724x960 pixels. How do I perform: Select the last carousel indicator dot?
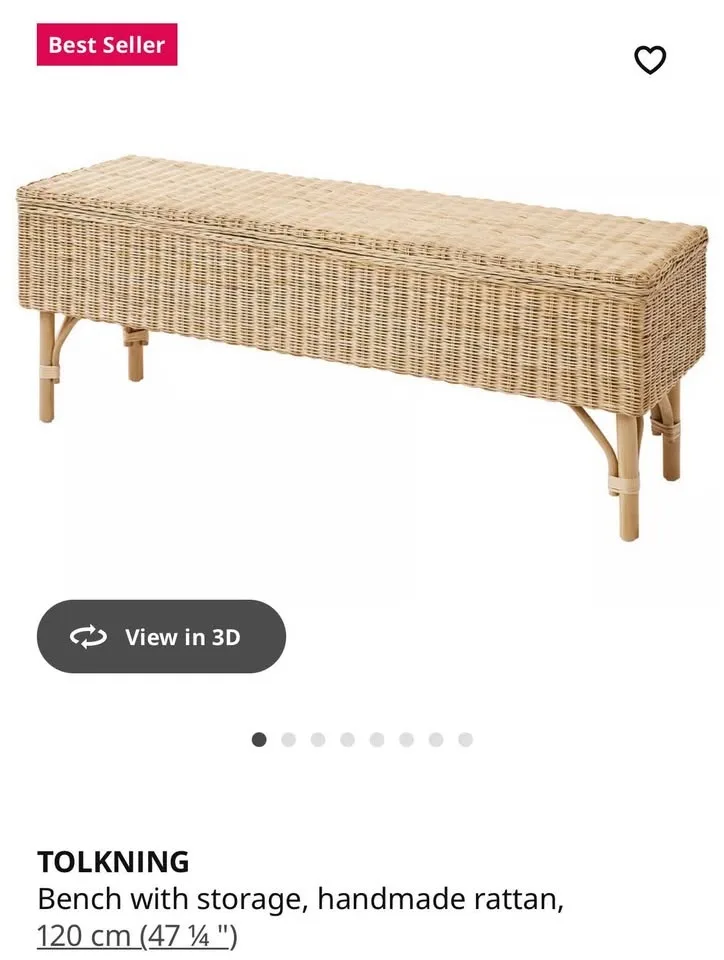pos(464,739)
